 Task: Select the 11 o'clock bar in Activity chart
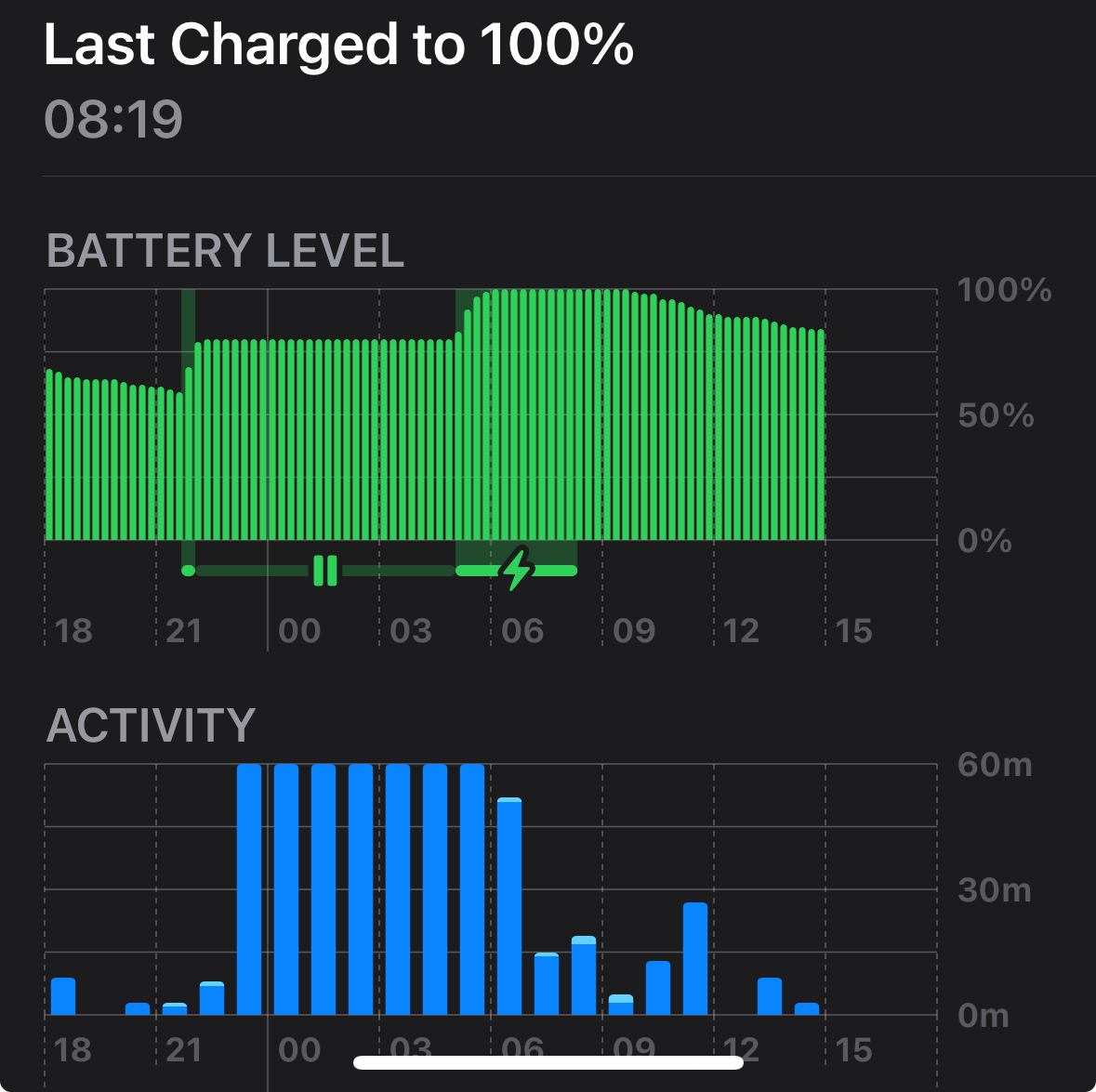point(695,959)
